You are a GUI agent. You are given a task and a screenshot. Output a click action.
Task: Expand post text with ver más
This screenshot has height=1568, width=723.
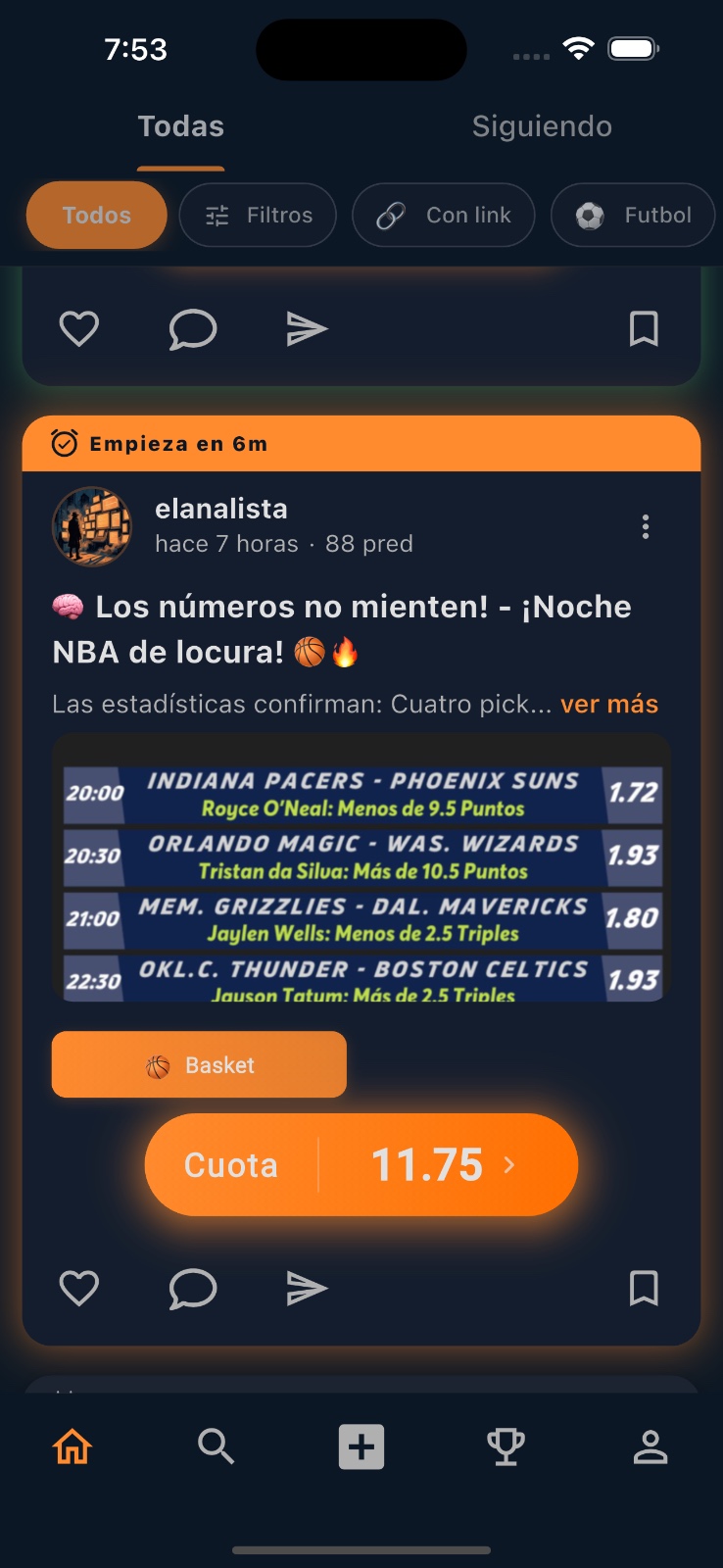608,704
